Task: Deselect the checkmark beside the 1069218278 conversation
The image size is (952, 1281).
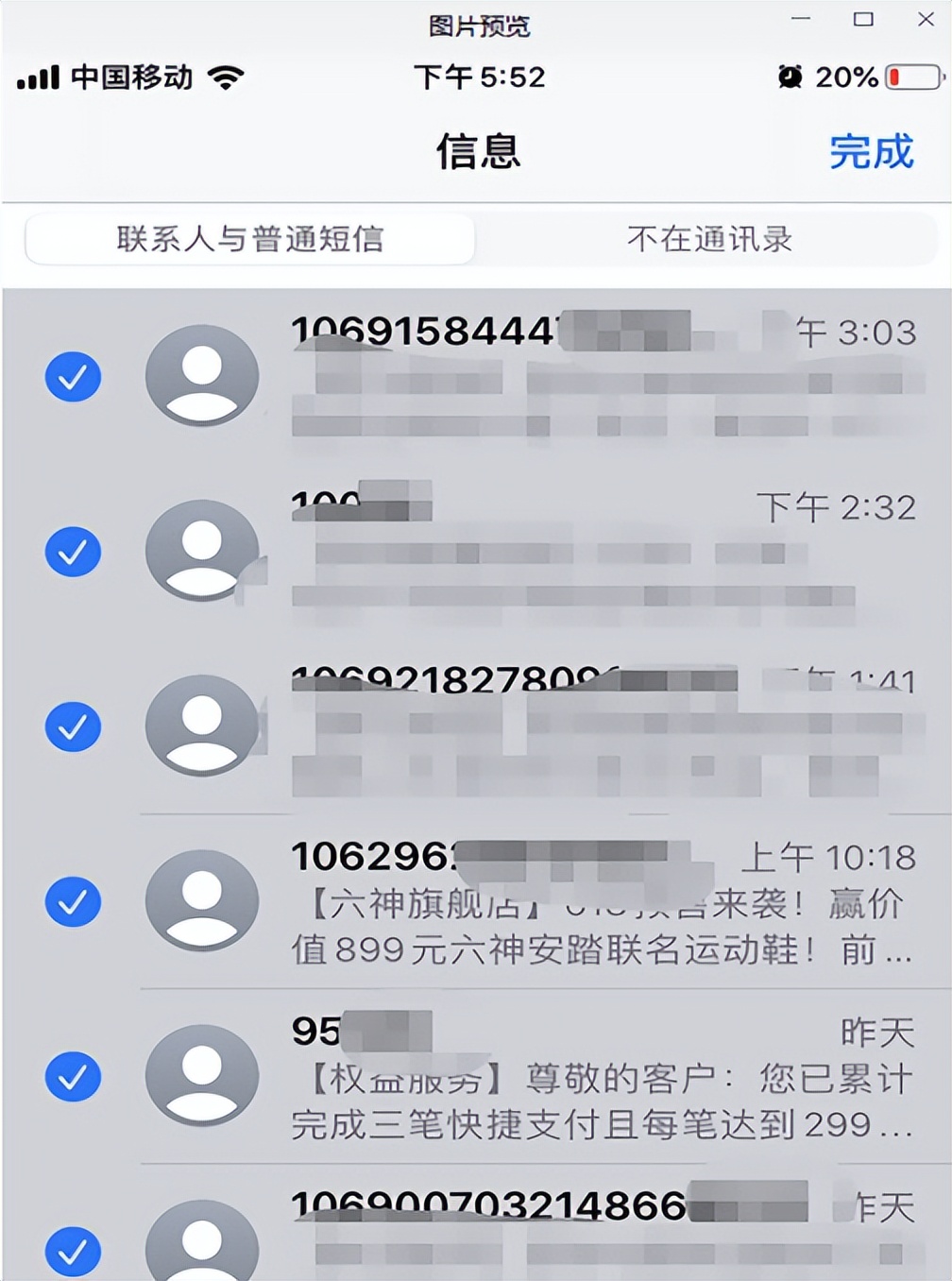Action: (73, 726)
